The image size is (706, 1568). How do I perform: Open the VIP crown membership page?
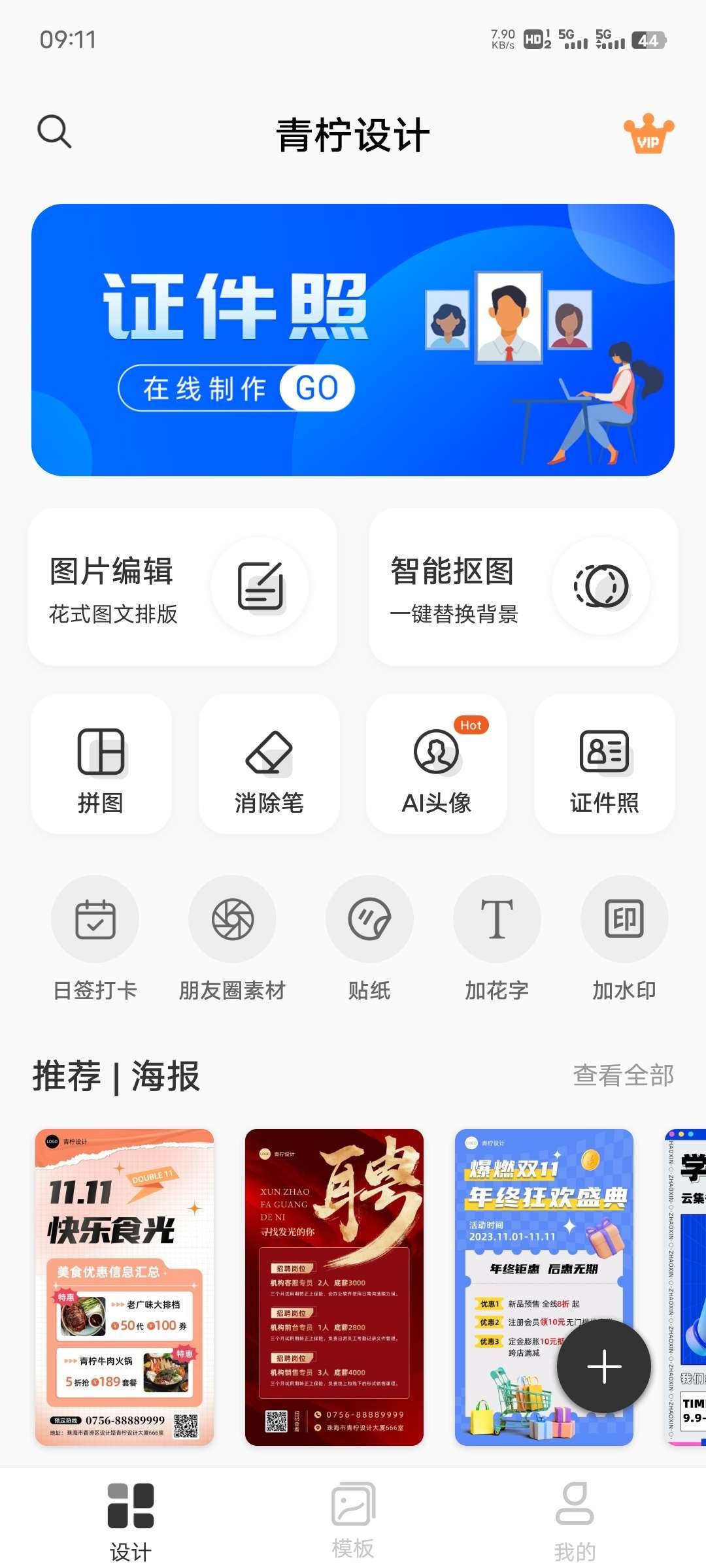click(x=648, y=134)
